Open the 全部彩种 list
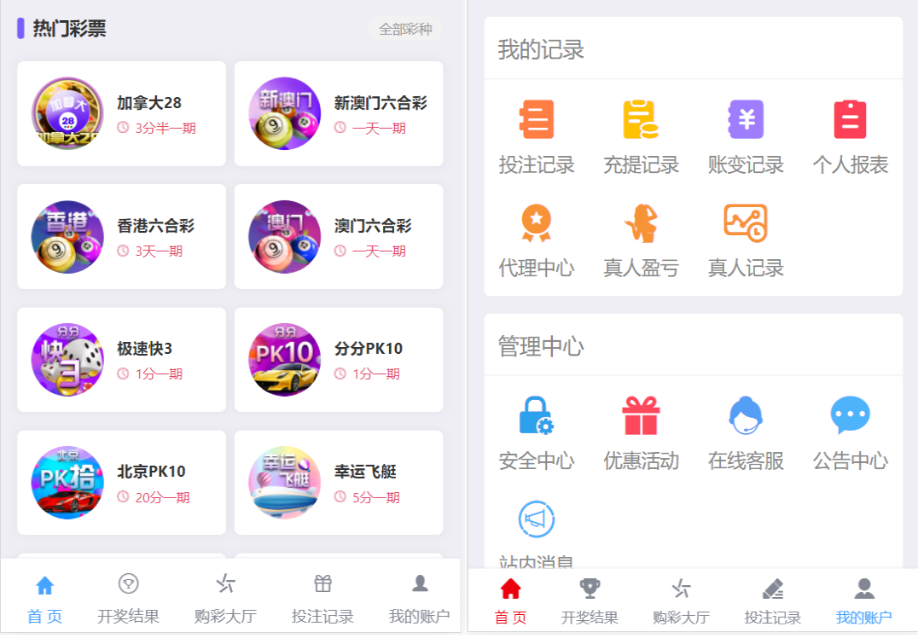Image resolution: width=918 pixels, height=635 pixels. tap(405, 29)
